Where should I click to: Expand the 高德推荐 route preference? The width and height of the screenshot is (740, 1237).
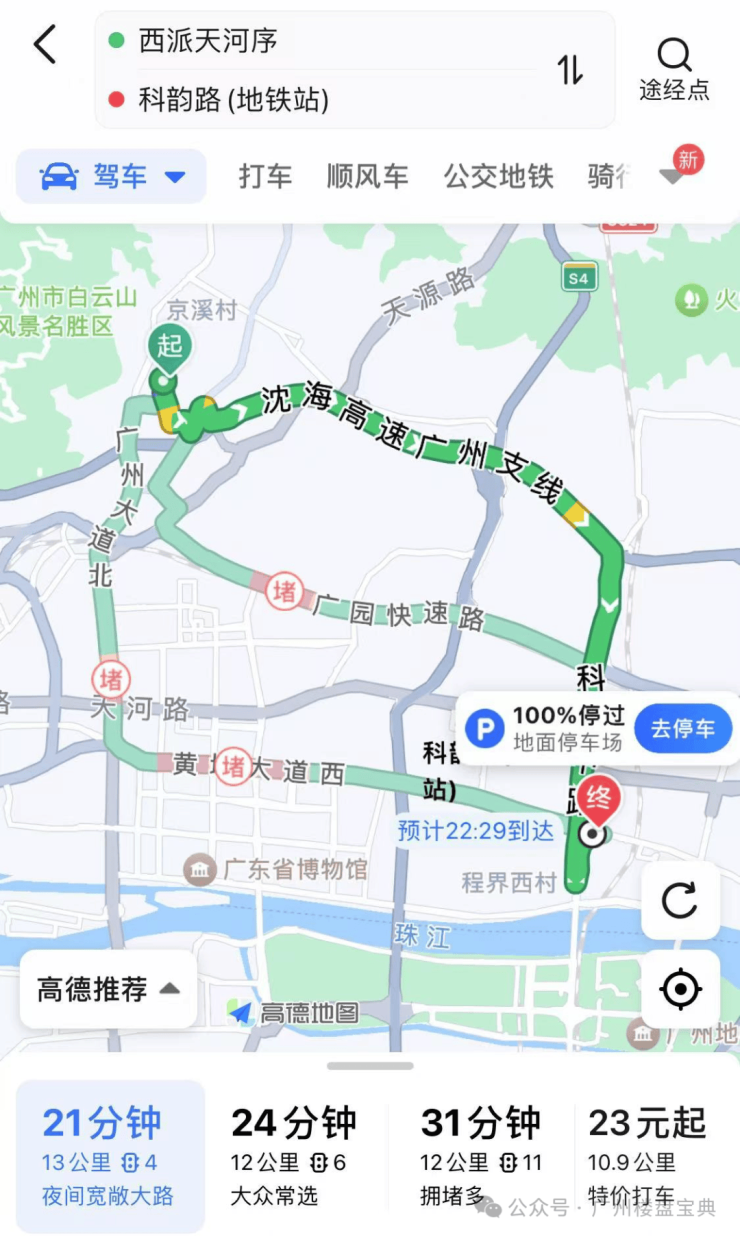point(108,989)
